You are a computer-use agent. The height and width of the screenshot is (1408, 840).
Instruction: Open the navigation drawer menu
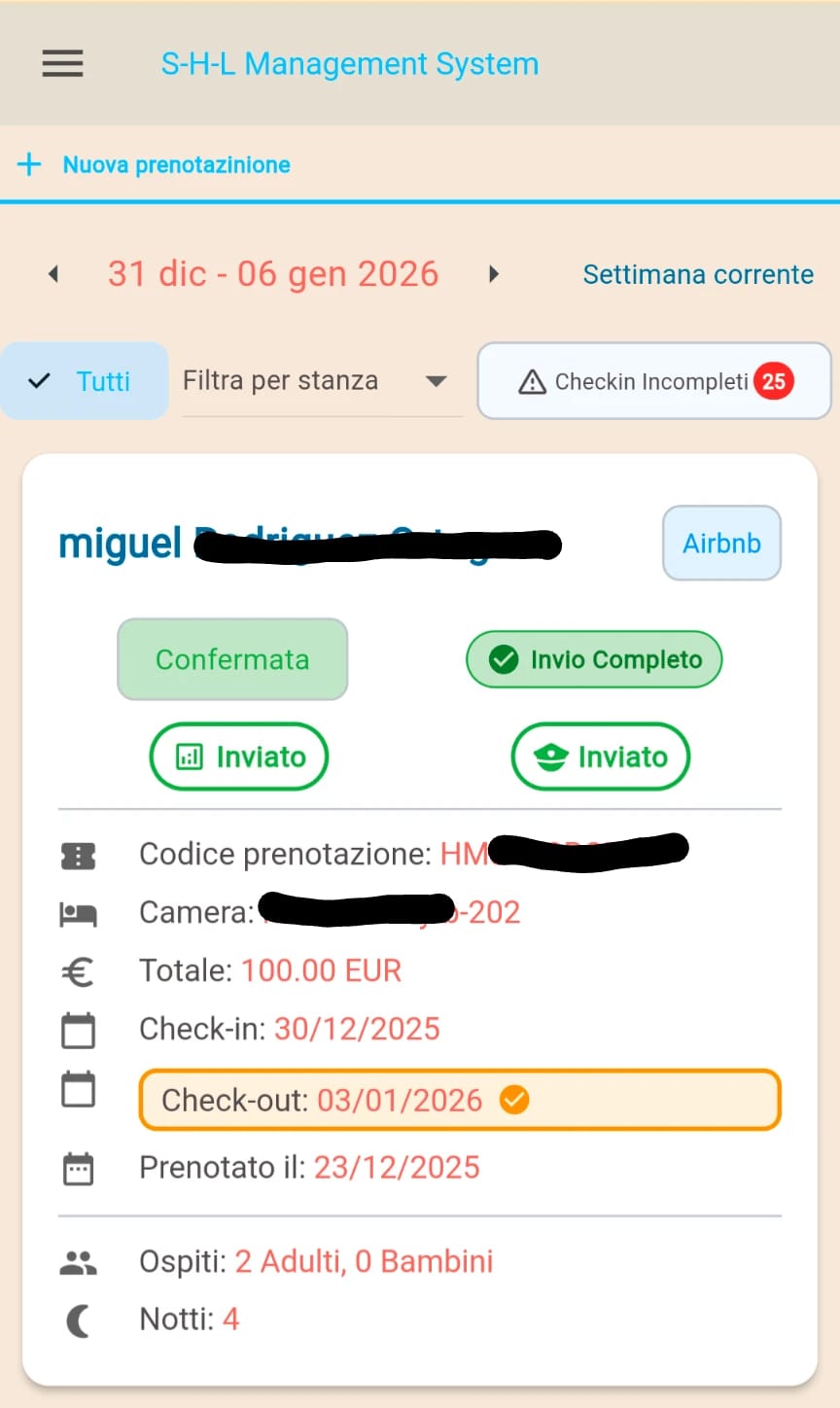click(62, 63)
